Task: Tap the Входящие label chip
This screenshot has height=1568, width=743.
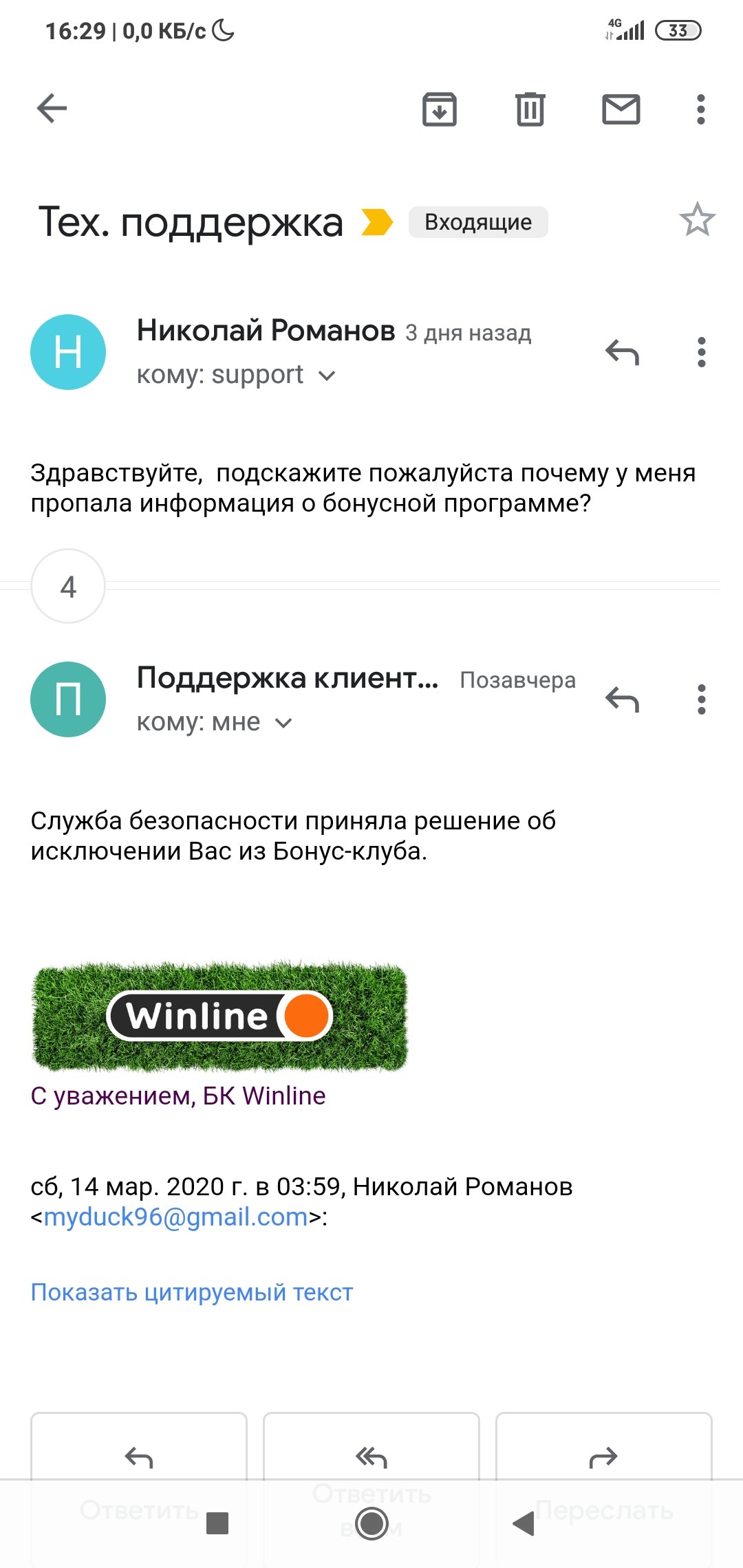Action: tap(478, 222)
